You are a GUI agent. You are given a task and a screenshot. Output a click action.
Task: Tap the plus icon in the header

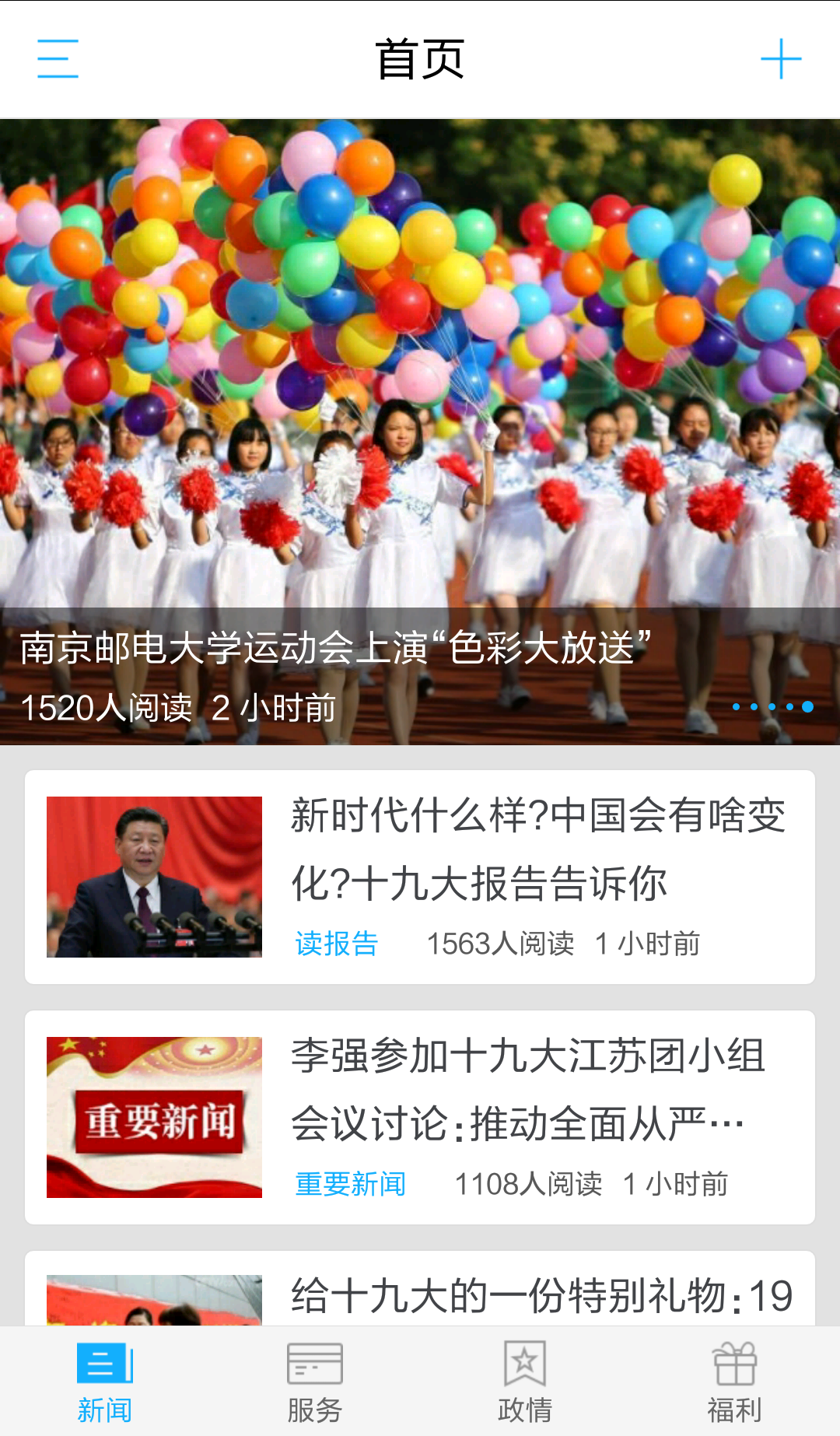(781, 59)
